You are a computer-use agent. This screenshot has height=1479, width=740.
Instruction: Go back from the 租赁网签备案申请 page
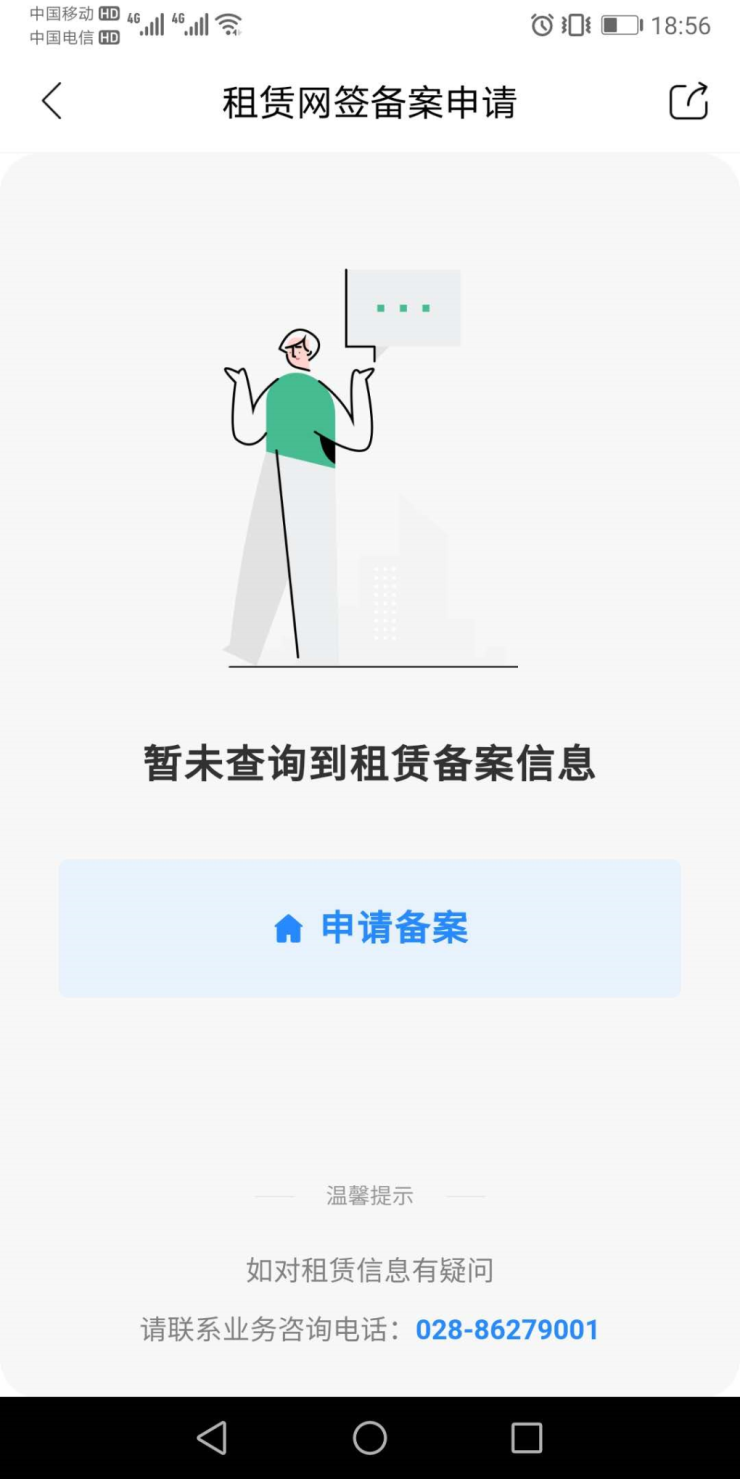coord(52,101)
